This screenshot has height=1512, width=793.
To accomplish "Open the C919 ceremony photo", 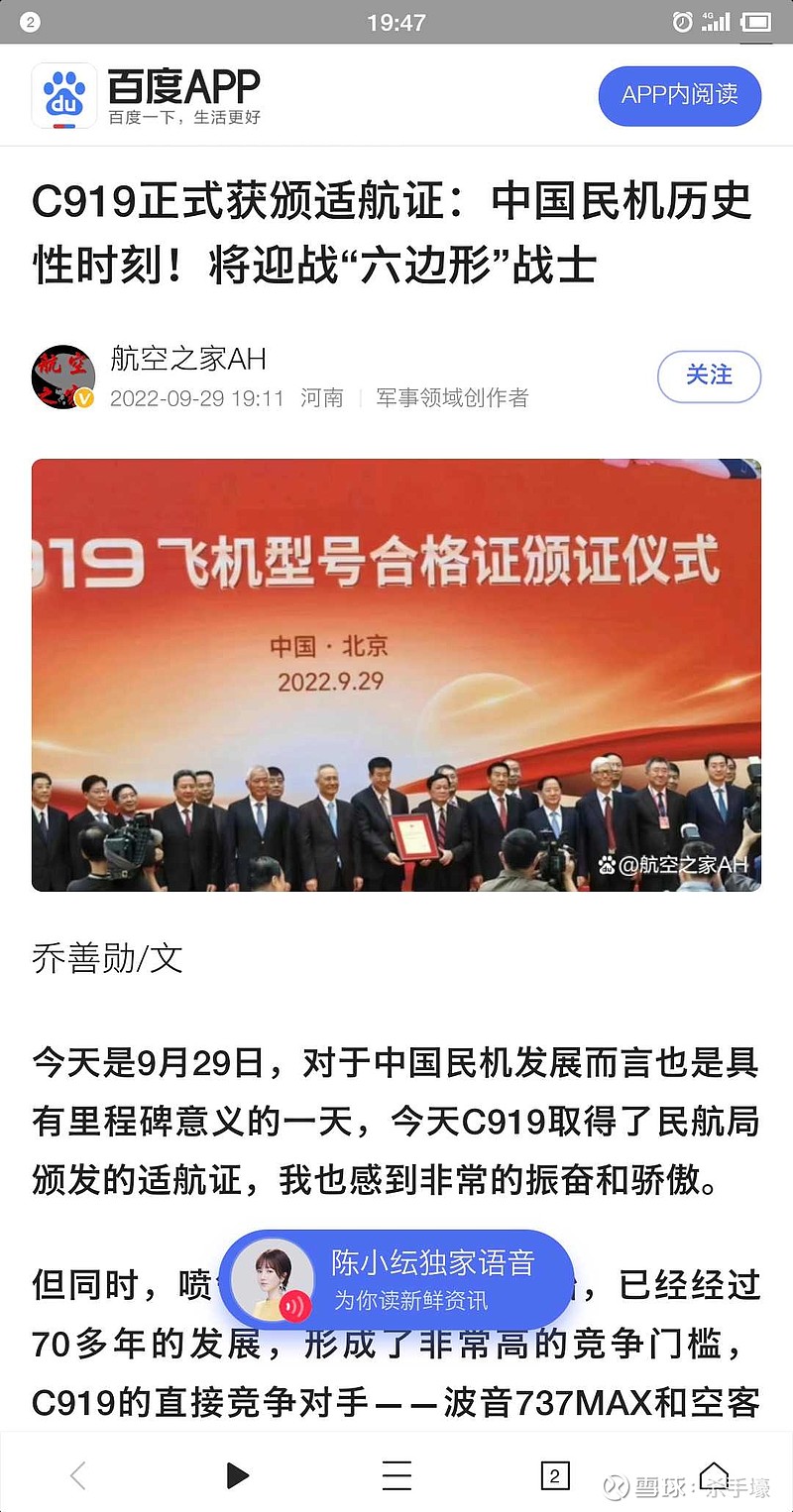I will (396, 675).
